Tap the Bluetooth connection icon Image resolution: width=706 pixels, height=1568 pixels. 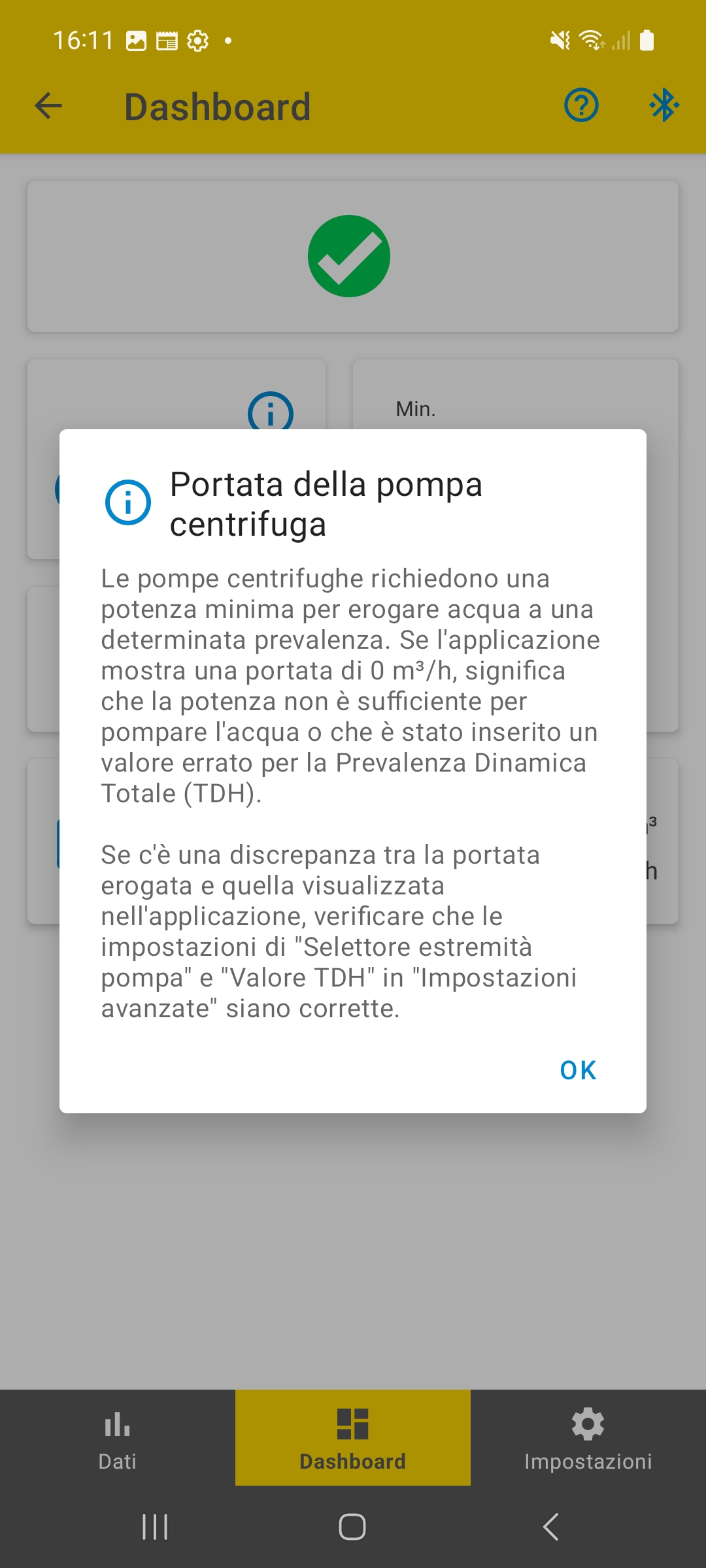[664, 105]
